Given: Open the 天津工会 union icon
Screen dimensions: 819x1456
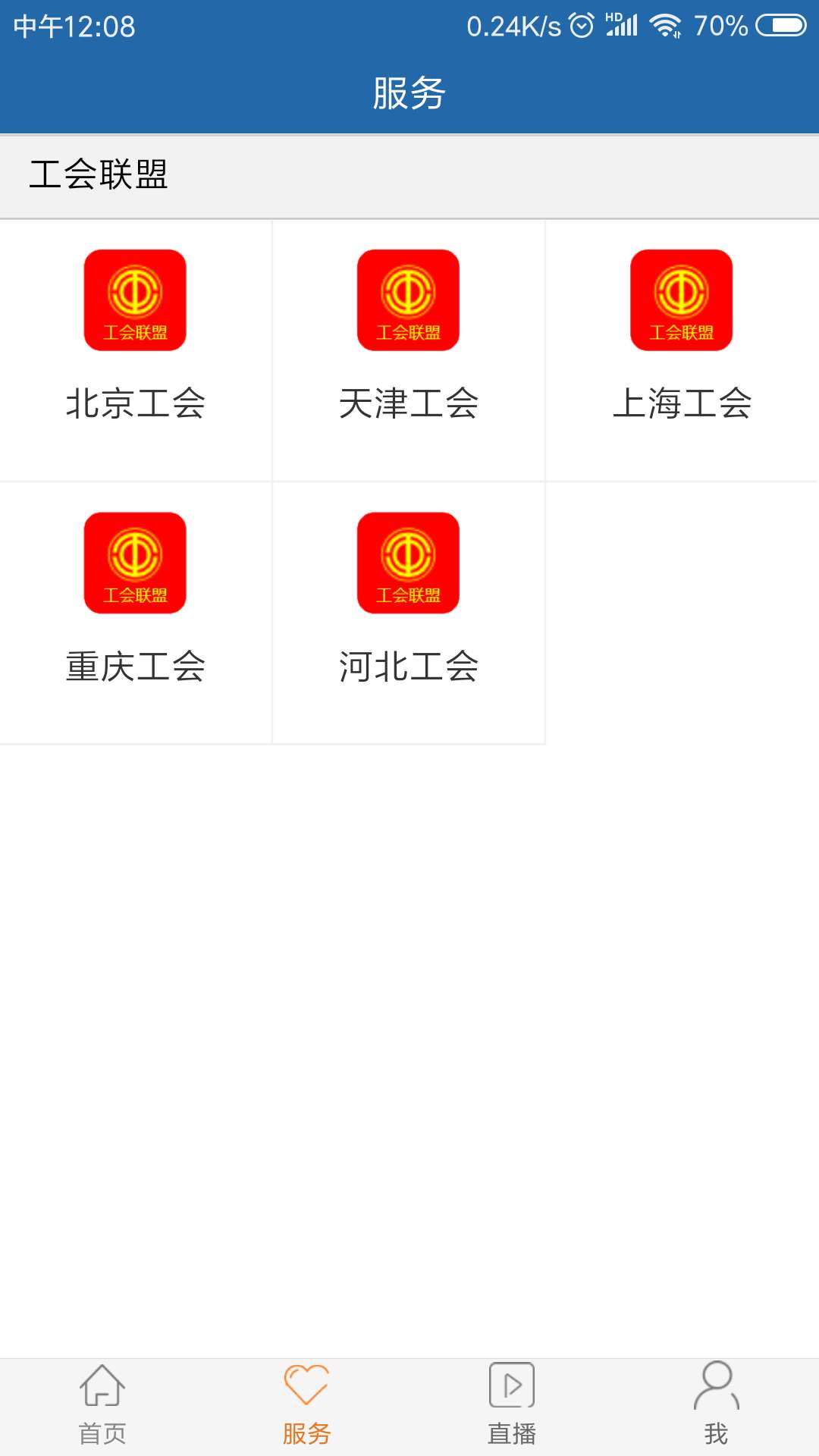Looking at the screenshot, I should [407, 300].
